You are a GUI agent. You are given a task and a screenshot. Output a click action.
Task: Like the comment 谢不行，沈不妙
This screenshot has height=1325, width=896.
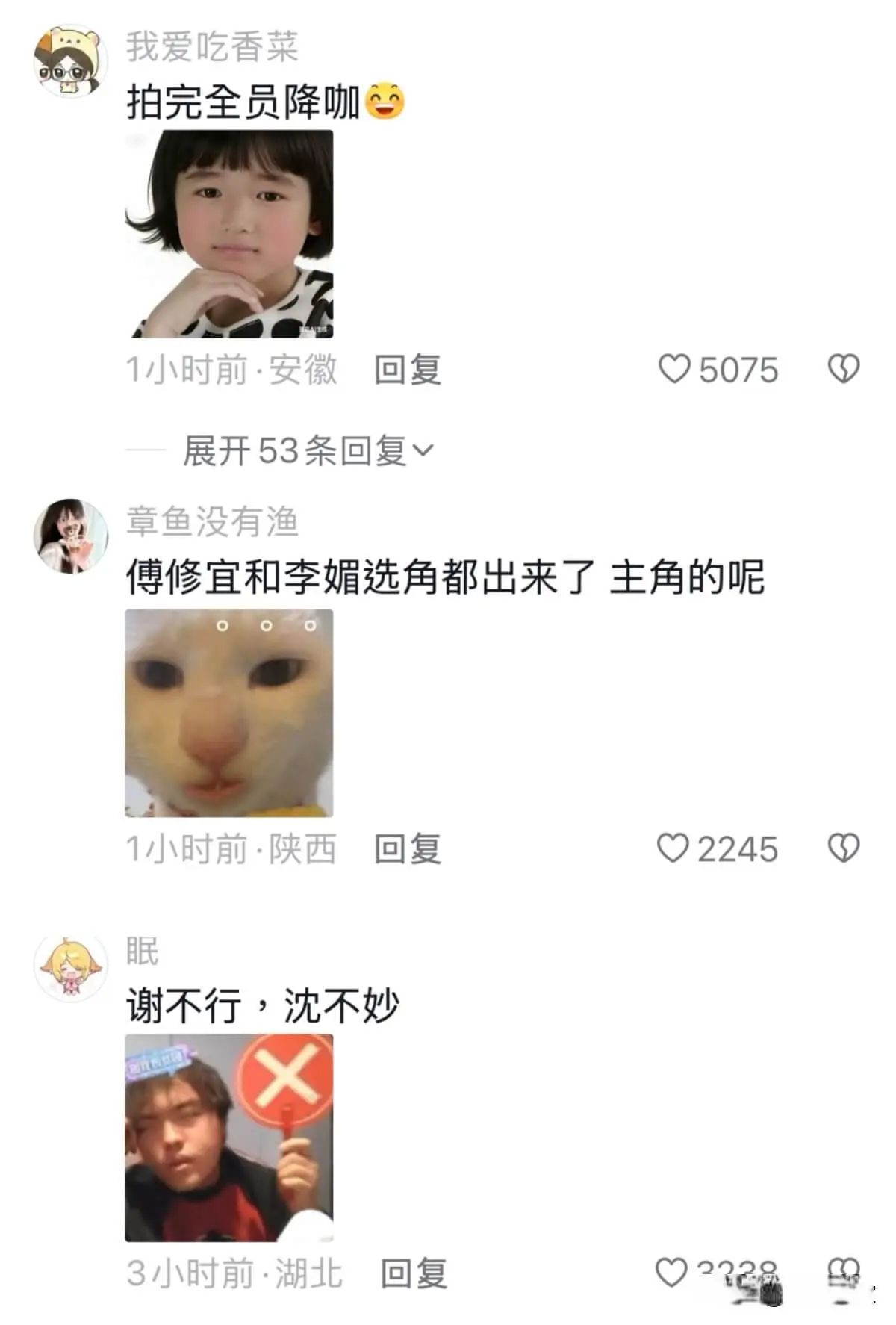(671, 1273)
